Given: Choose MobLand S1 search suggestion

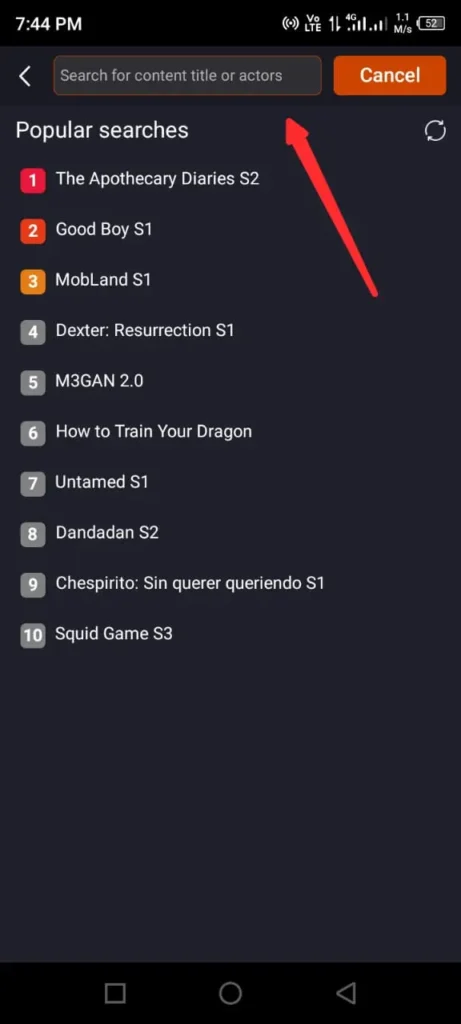Looking at the screenshot, I should pos(103,280).
